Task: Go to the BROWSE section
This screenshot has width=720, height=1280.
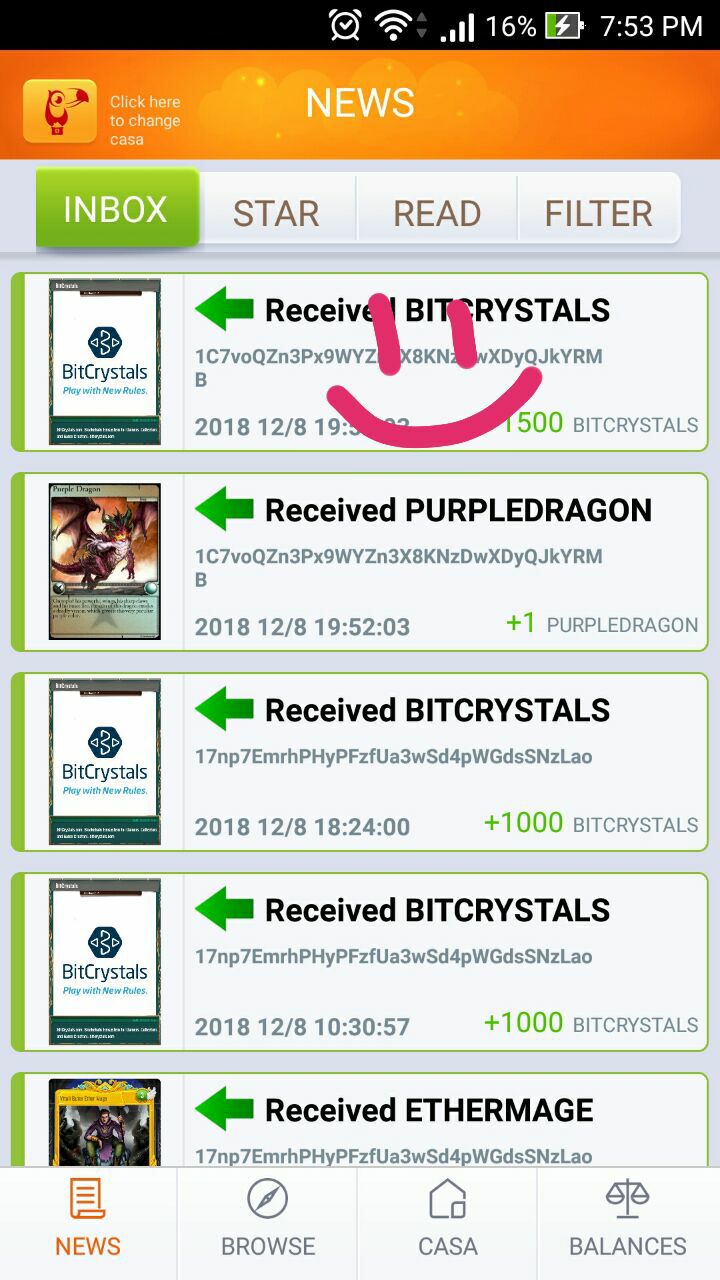Action: pos(268,1220)
